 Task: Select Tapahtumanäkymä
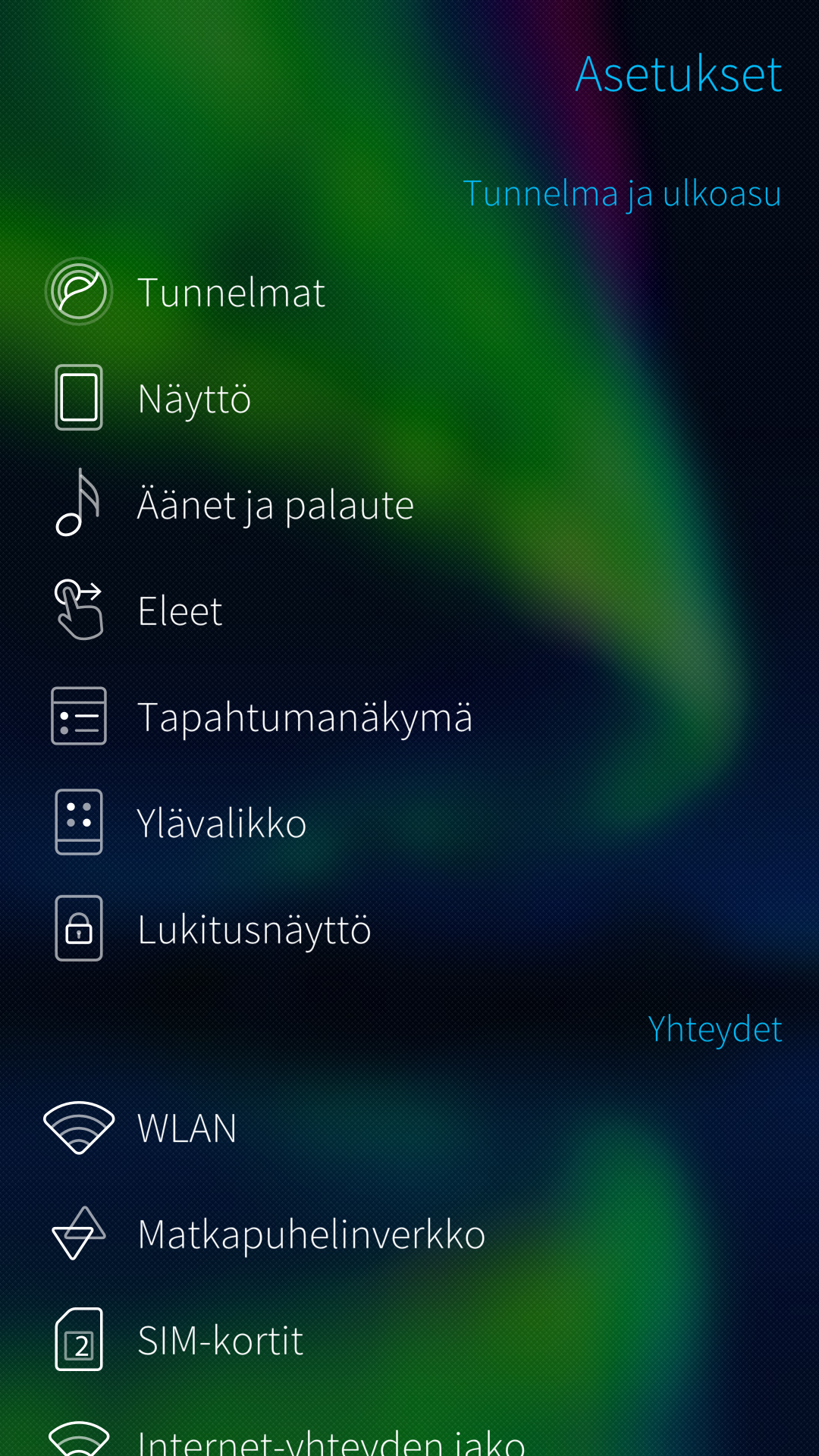click(x=409, y=717)
